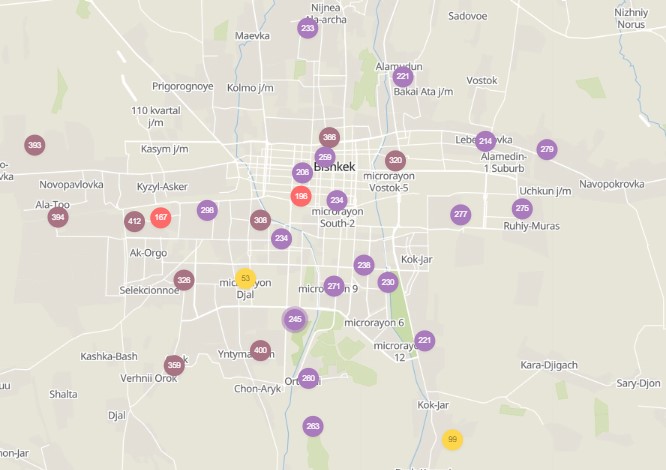Select the 359 marker near Verhnii Orok
Screen dimensions: 666x470
click(x=174, y=365)
